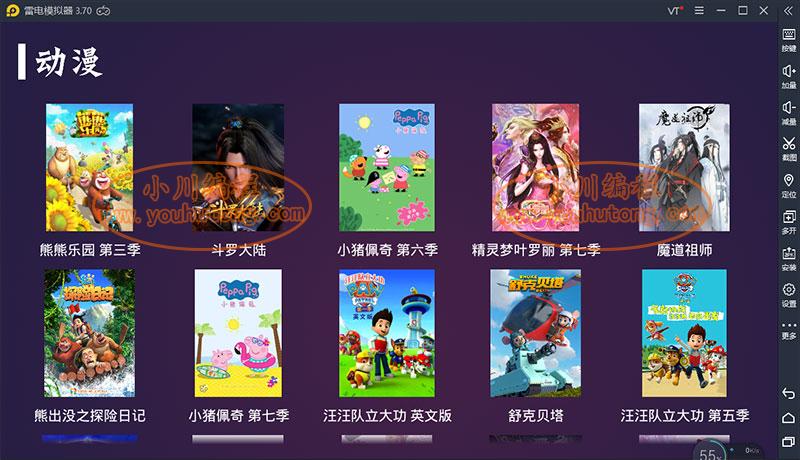800x460 pixels.
Task: Open 多开 multi-instance tool
Action: click(788, 220)
